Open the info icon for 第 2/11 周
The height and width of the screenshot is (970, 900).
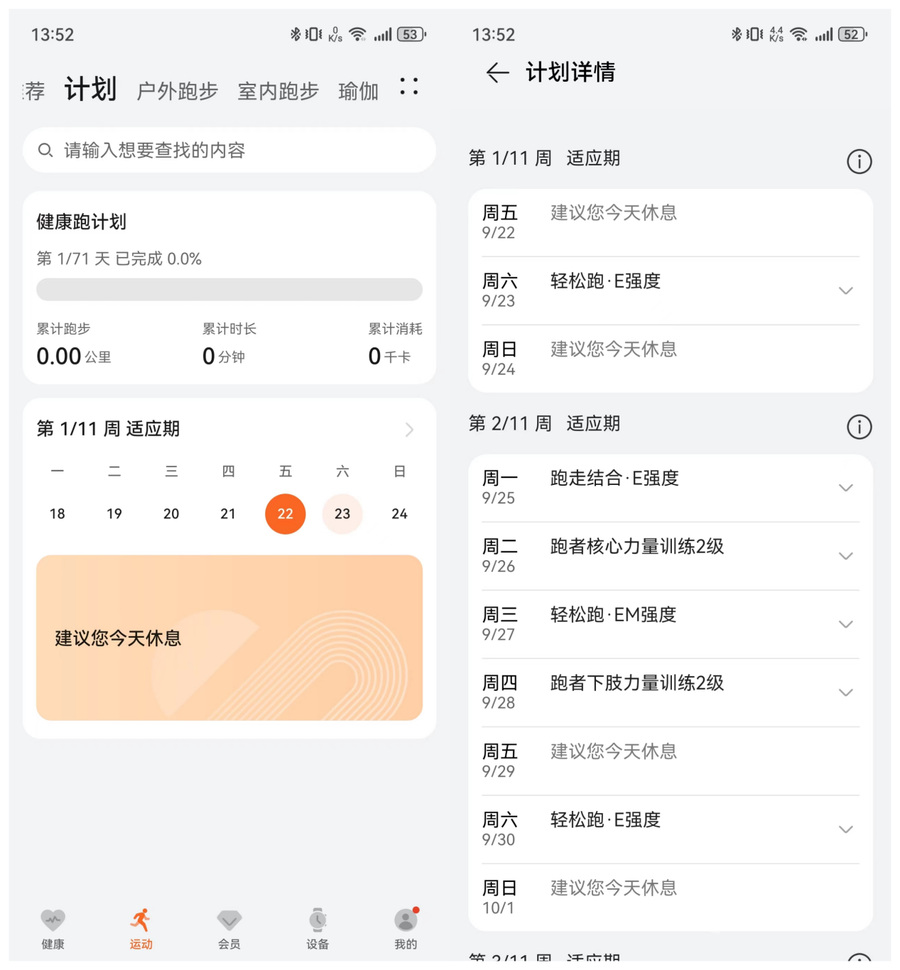pyautogui.click(x=859, y=427)
